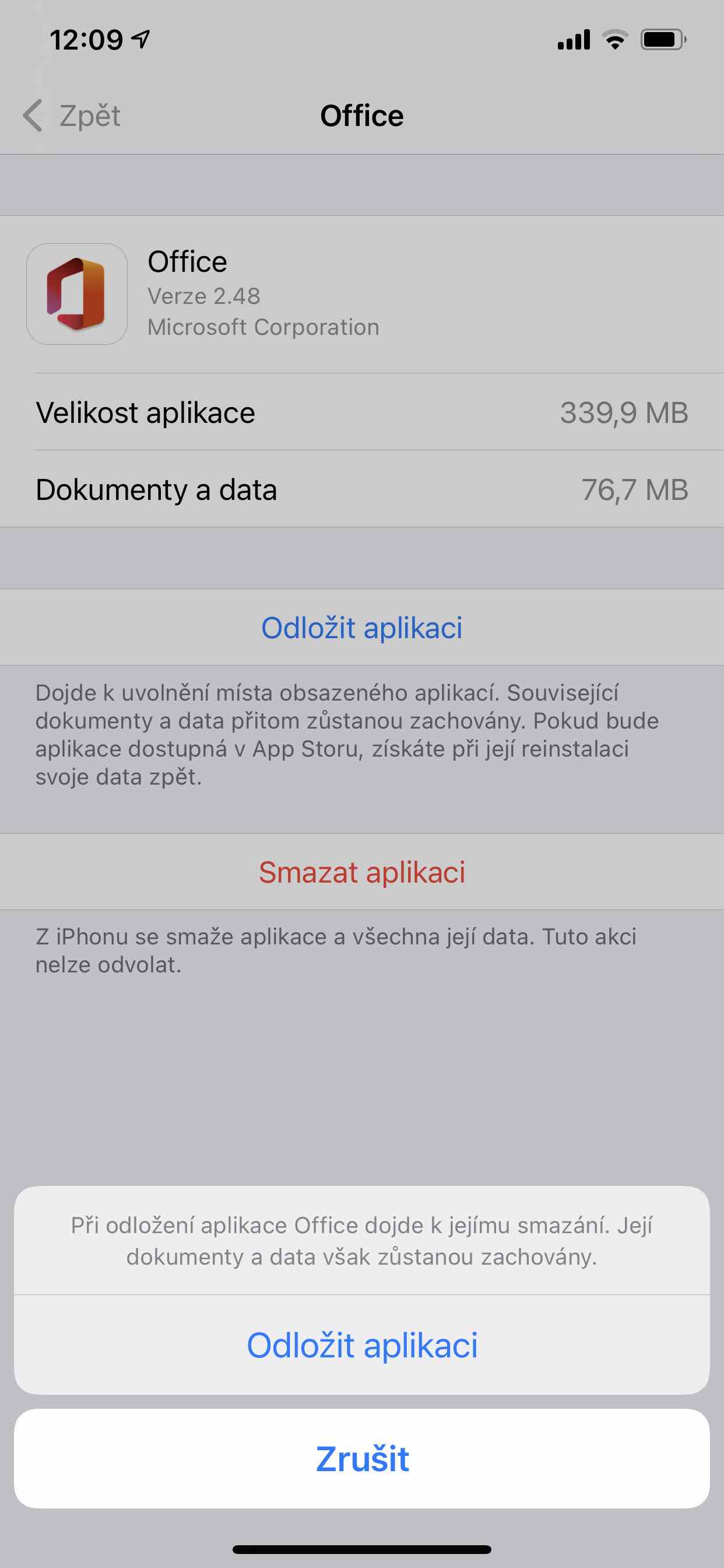Confirm Odložit aplikaci in the action sheet
Viewport: 724px width, 1568px height.
362,1345
